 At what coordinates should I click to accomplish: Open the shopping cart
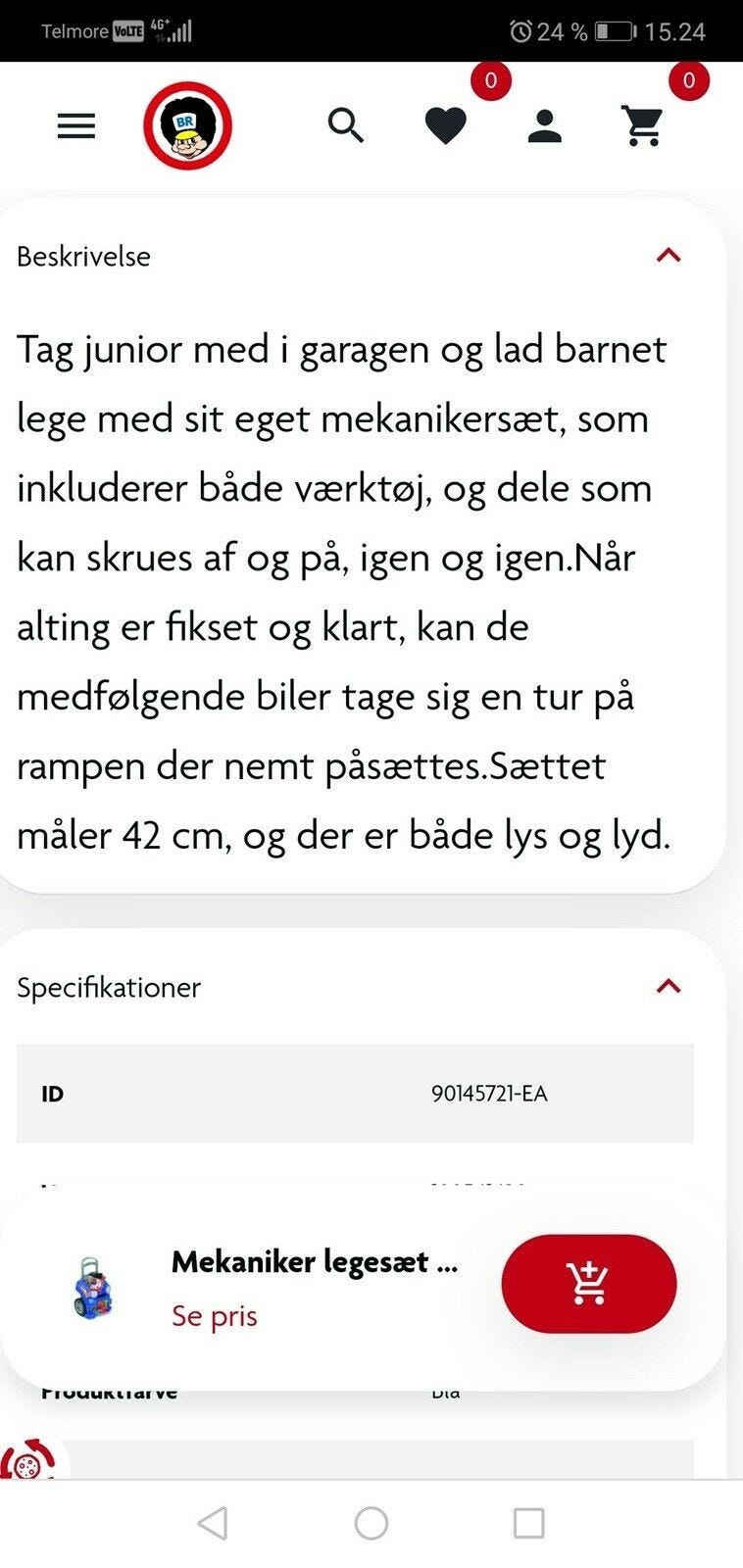(641, 125)
